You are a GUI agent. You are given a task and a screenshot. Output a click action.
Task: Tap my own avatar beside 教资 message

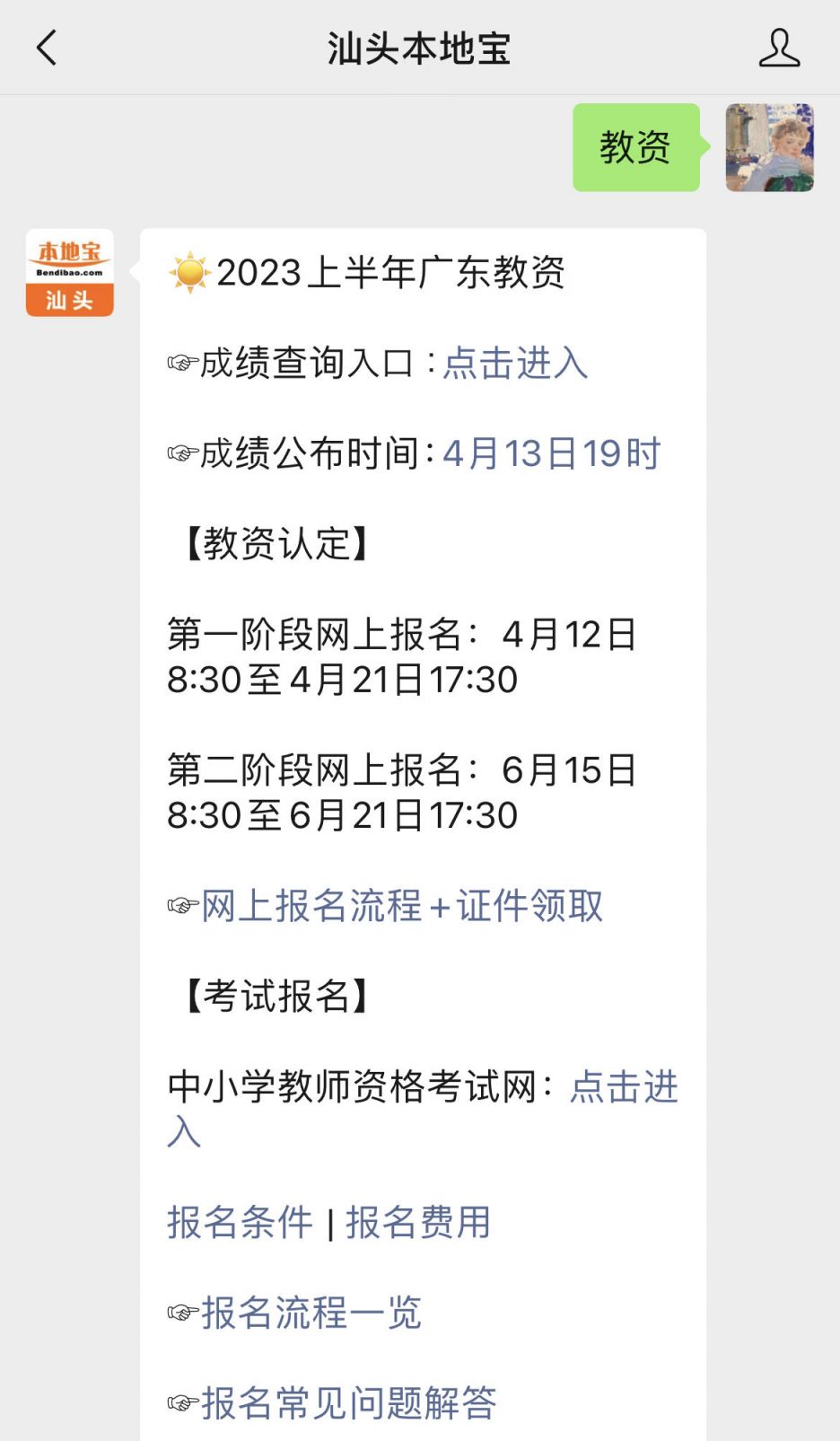click(769, 148)
